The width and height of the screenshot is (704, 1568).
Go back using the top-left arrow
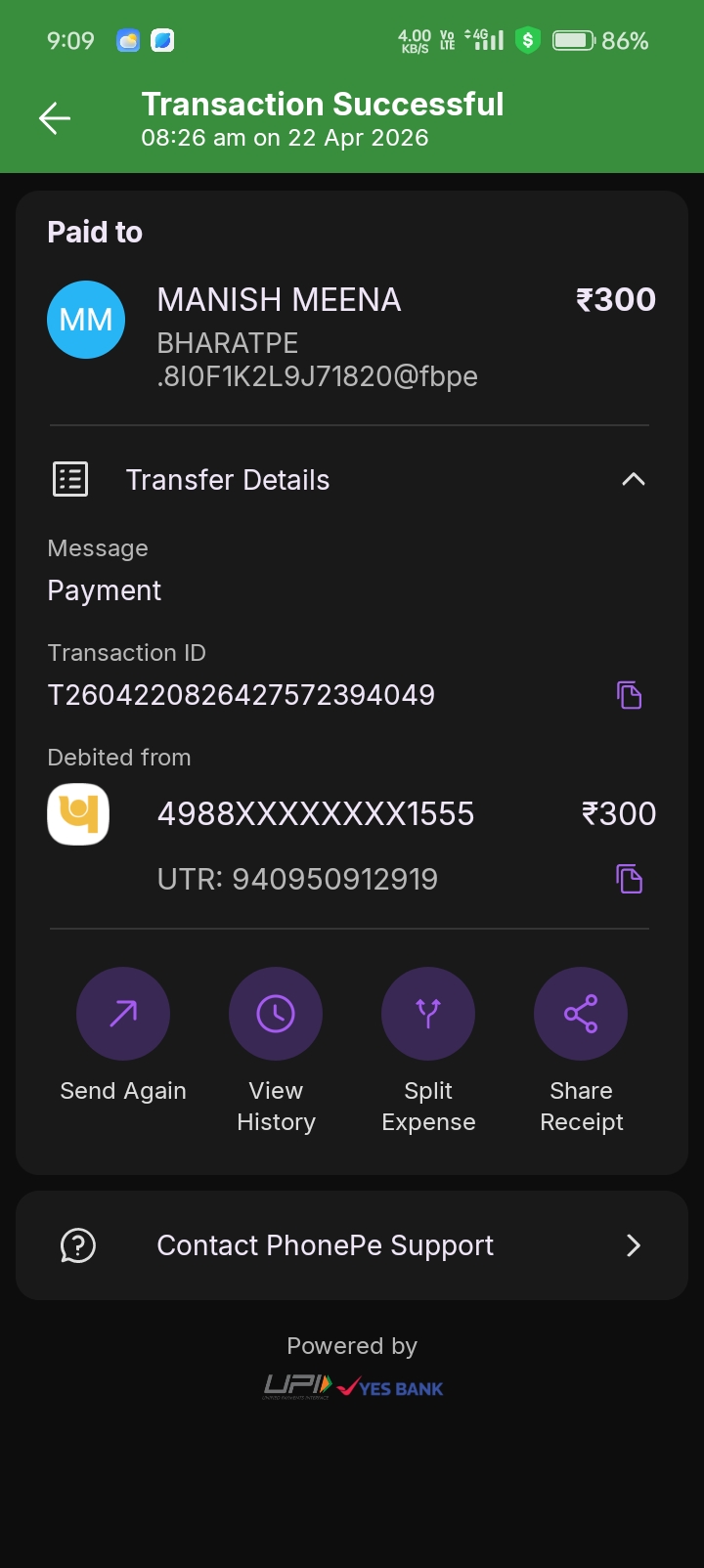click(x=55, y=119)
